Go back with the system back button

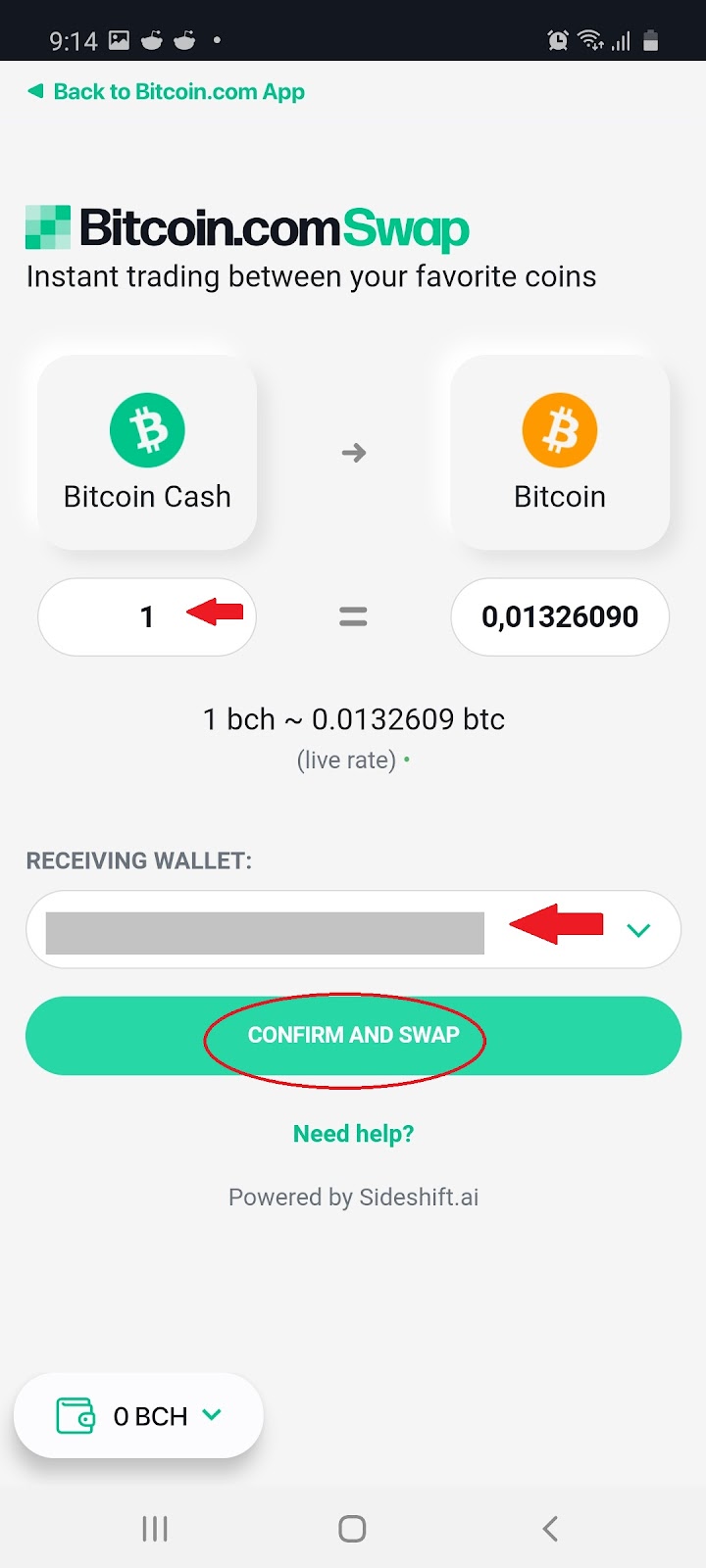point(550,1529)
